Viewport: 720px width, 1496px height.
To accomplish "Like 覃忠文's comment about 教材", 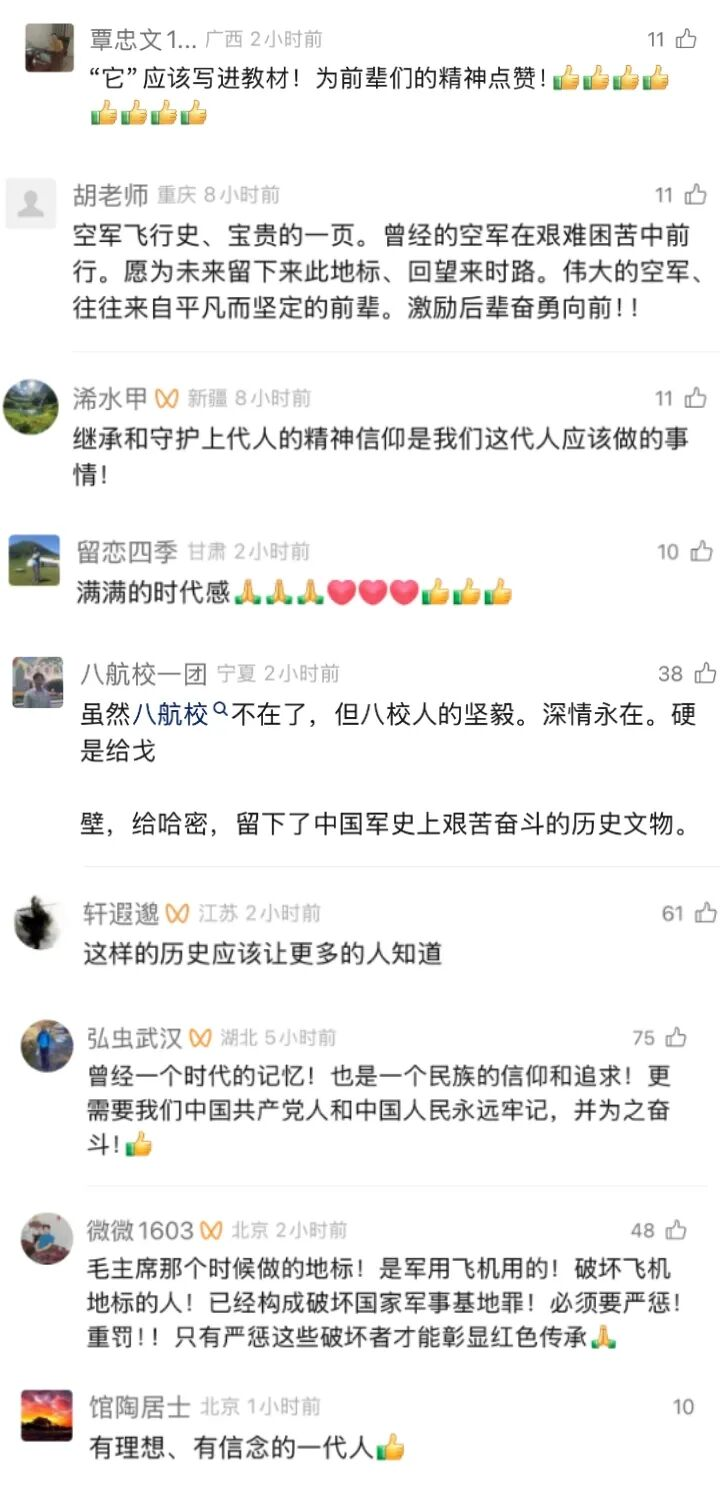I will (686, 40).
